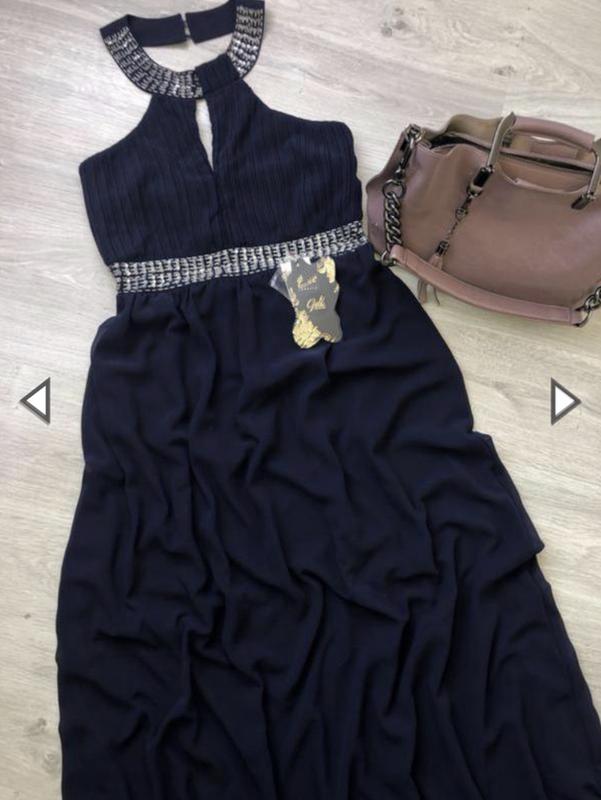Show the next photo with right arrow
The width and height of the screenshot is (601, 800).
tap(565, 401)
